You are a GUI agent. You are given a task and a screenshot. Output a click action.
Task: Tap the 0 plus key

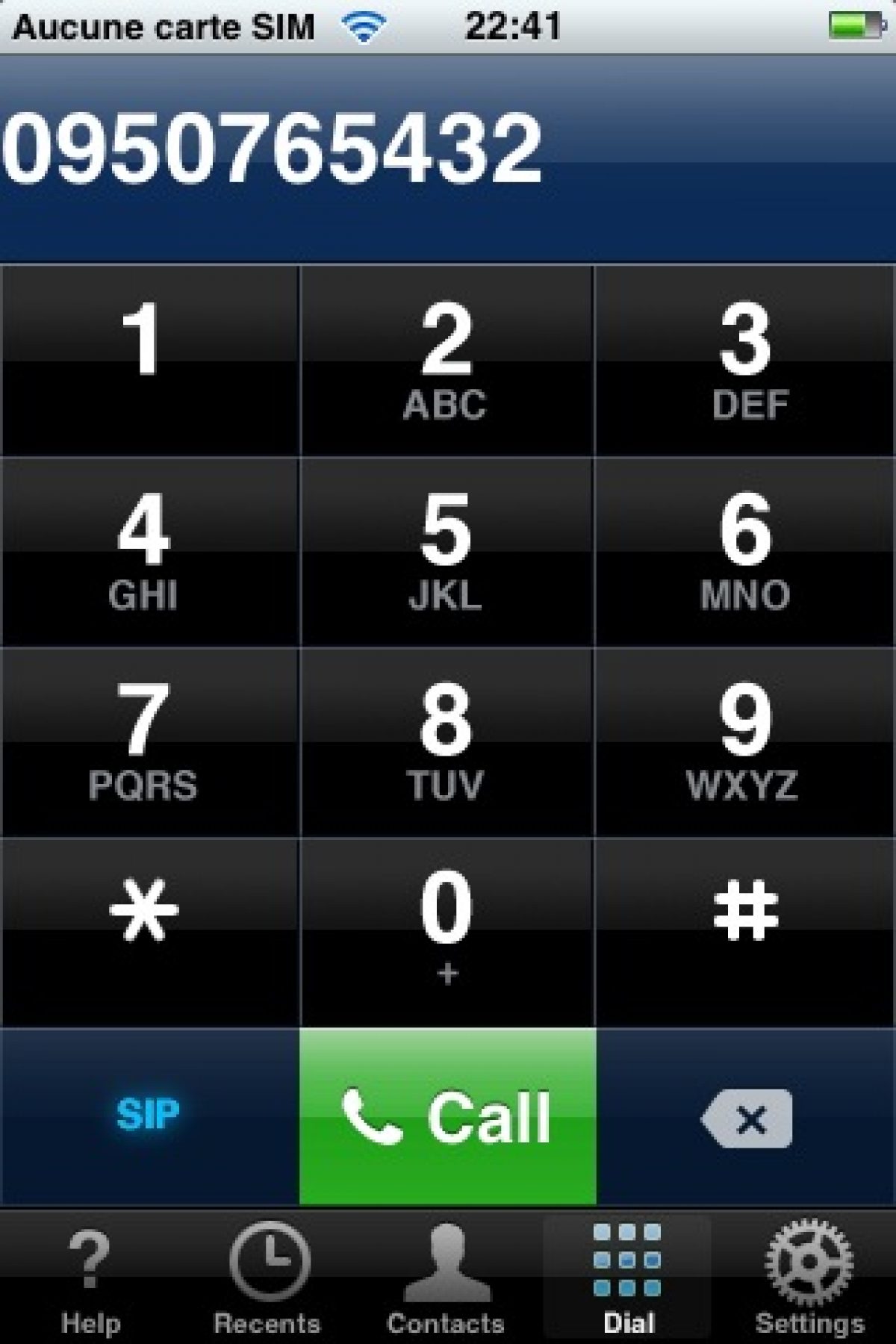click(447, 932)
